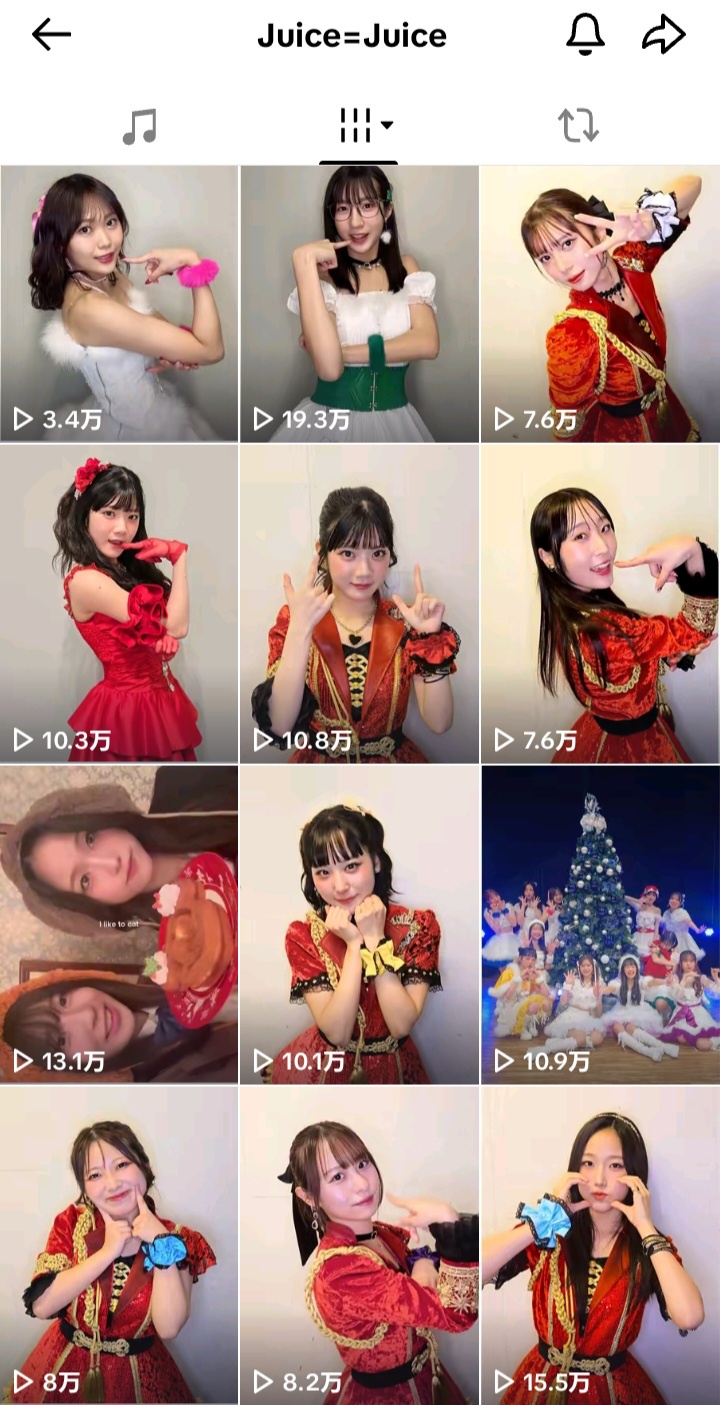Go back using the arrow

pyautogui.click(x=51, y=36)
